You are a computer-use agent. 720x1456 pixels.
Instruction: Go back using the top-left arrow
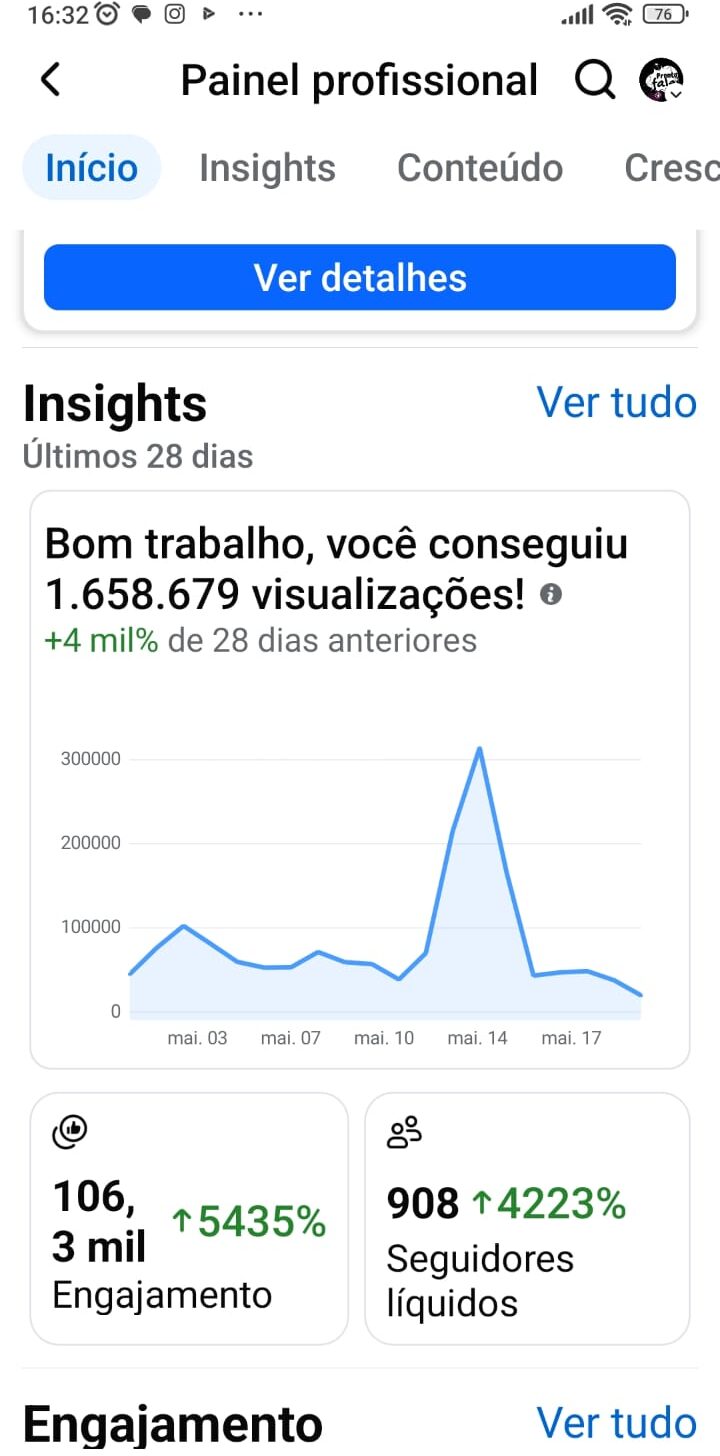point(50,80)
